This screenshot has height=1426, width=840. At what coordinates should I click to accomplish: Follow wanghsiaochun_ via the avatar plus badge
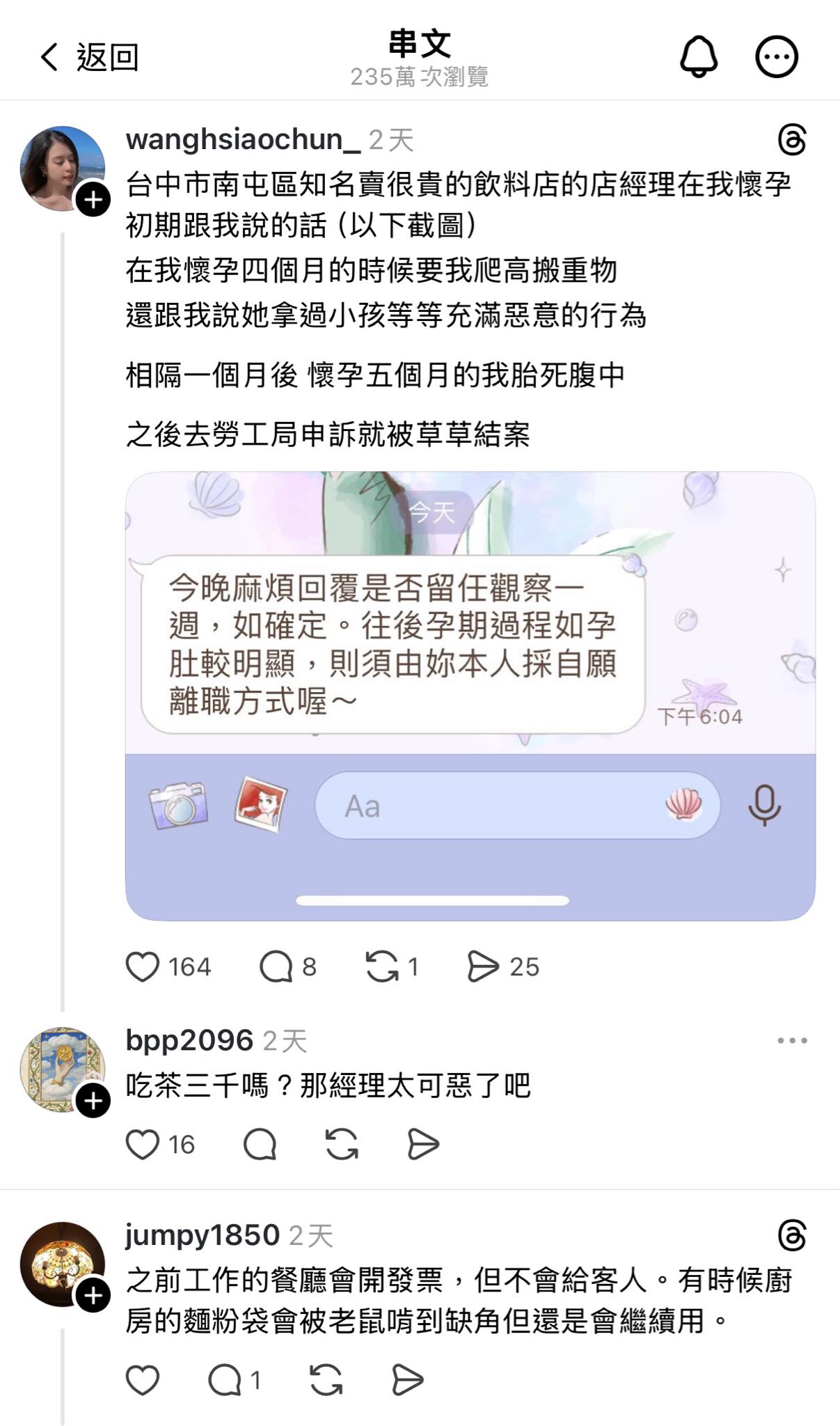tap(93, 201)
